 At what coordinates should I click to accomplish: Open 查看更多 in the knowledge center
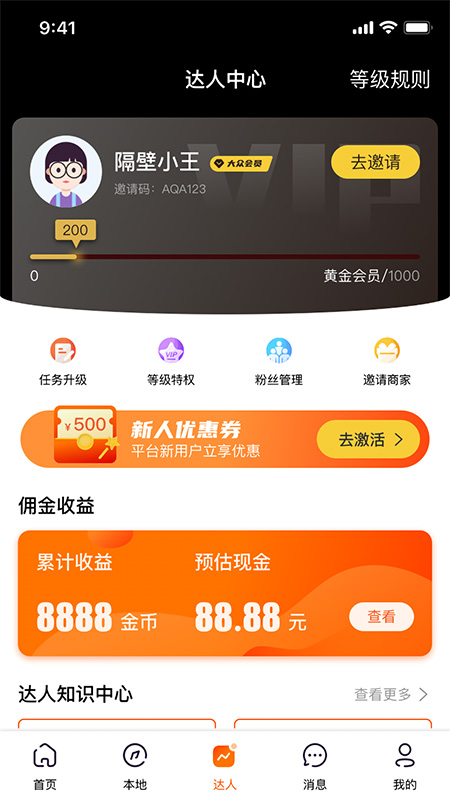tap(391, 694)
